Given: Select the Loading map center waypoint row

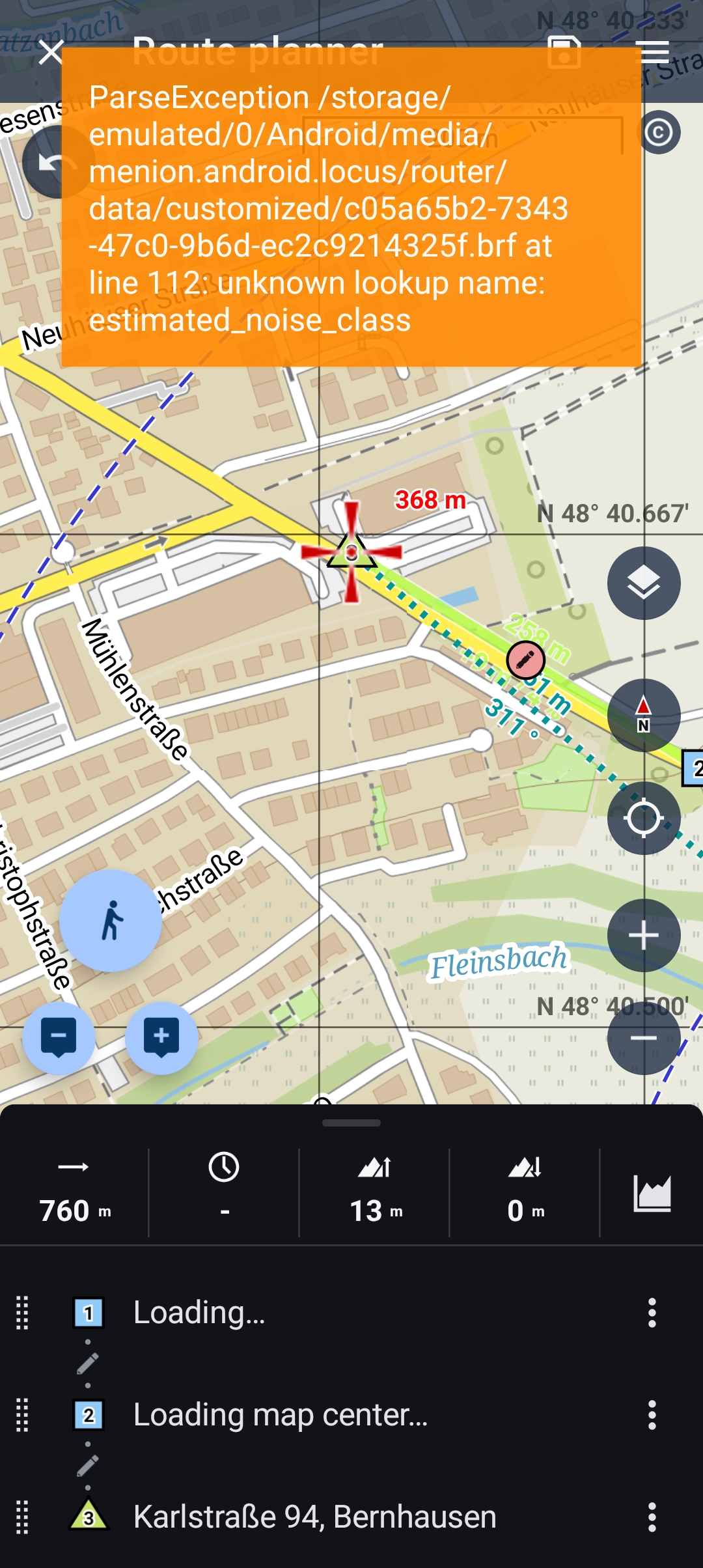Looking at the screenshot, I should tap(280, 1415).
